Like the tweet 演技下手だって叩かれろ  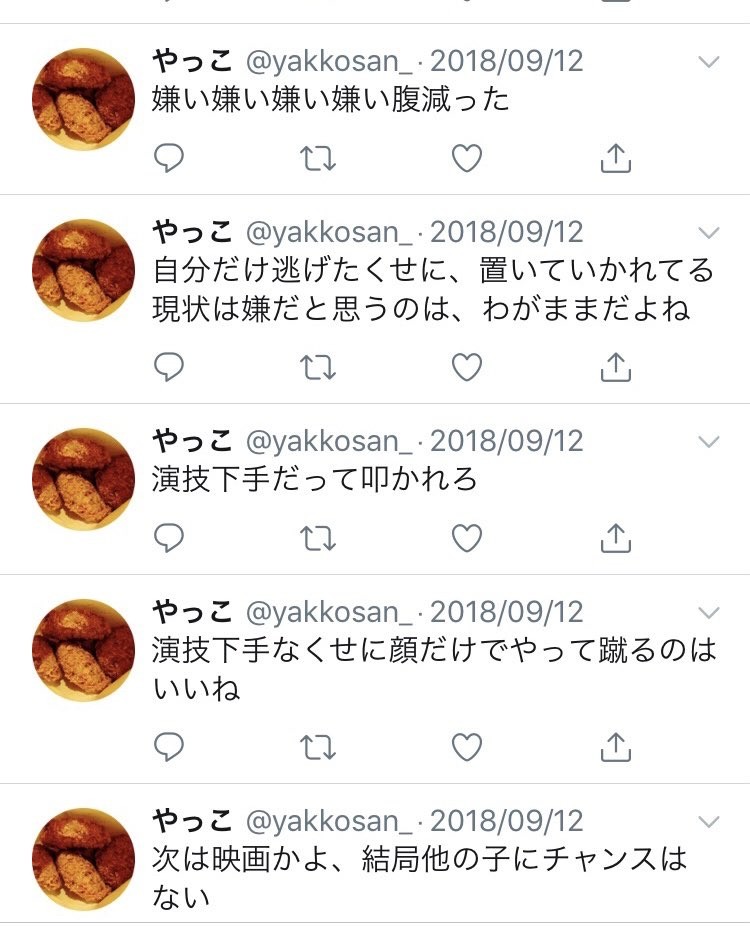click(467, 539)
